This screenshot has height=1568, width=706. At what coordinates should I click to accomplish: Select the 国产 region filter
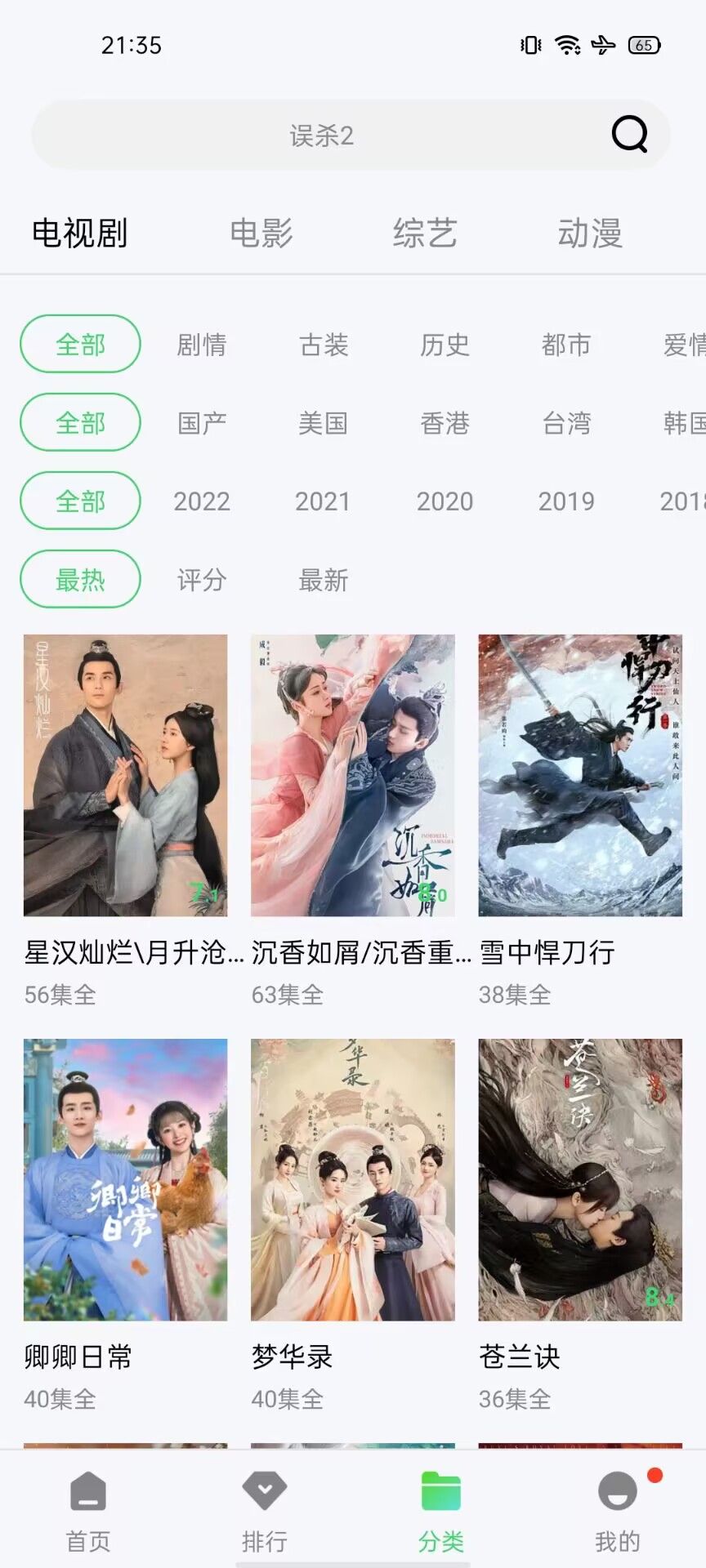coord(202,423)
